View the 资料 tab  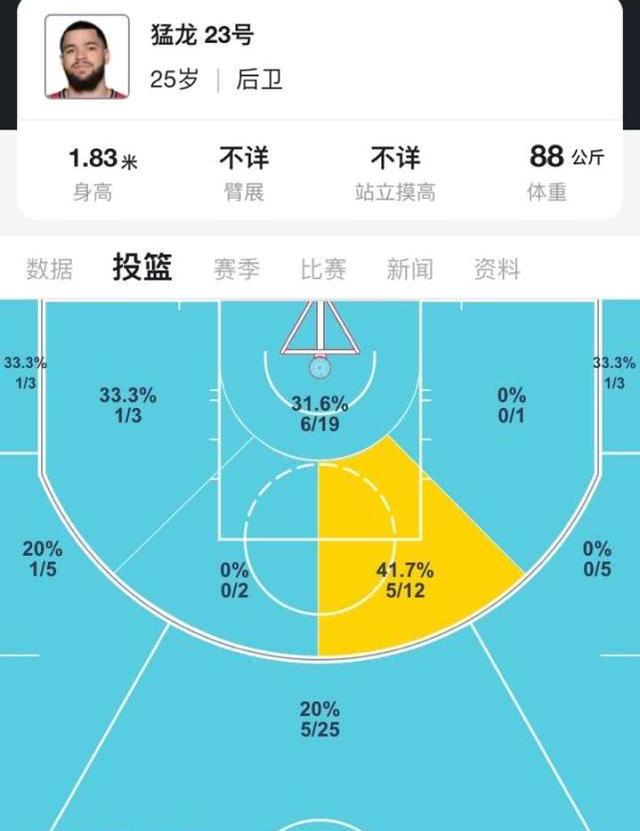497,268
